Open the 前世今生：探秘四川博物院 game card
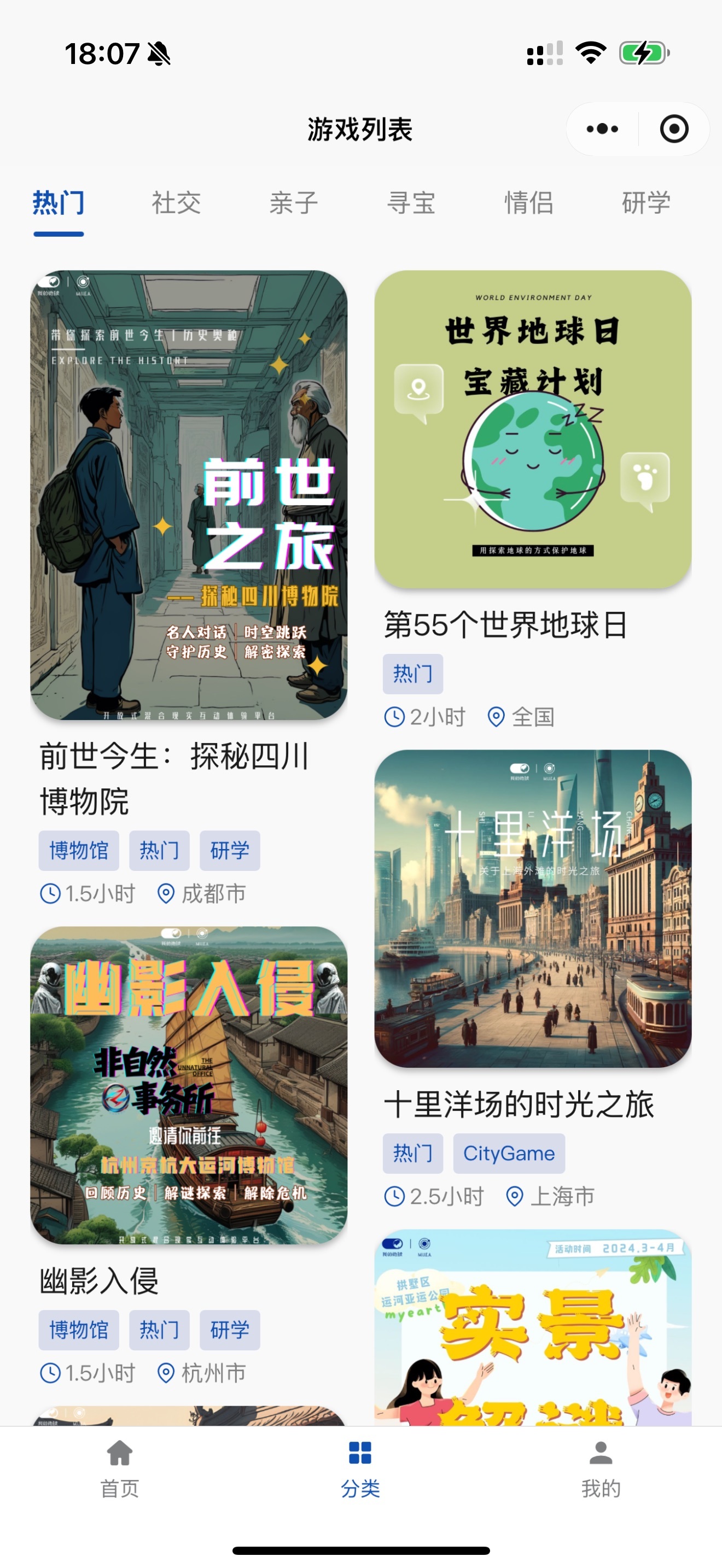722x1568 pixels. point(189,495)
